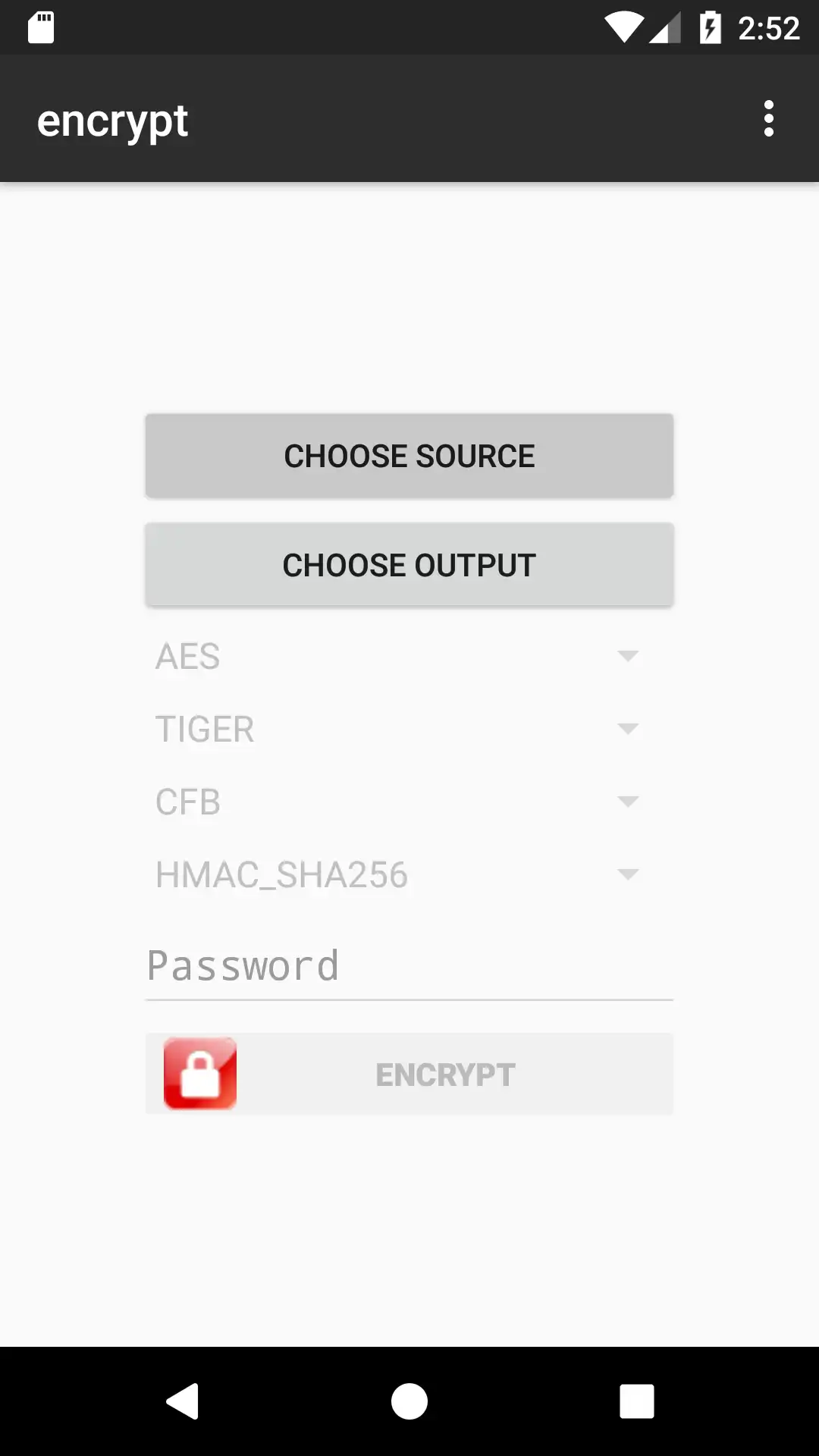Expand the AES cipher dropdown
This screenshot has width=819, height=1456.
[x=399, y=656]
